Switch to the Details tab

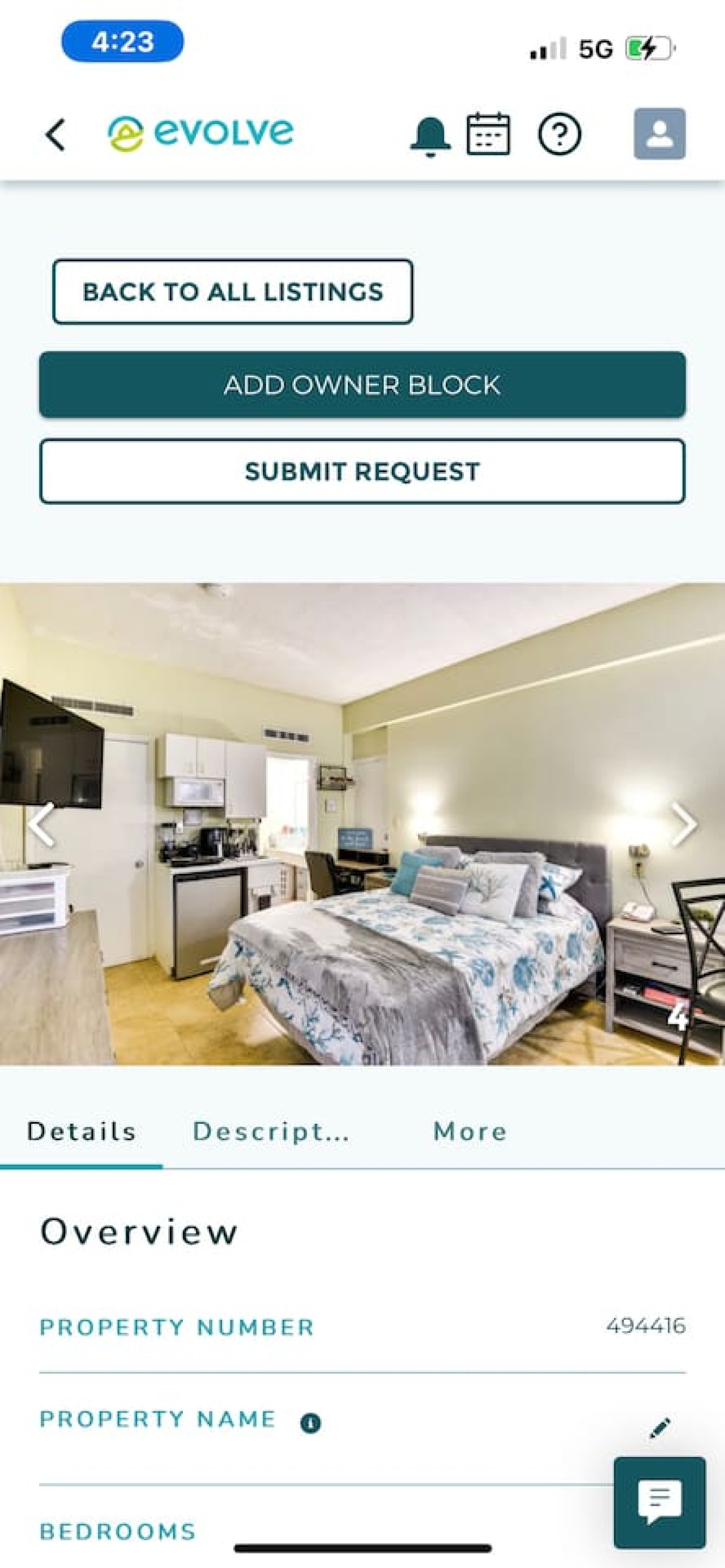tap(82, 1132)
